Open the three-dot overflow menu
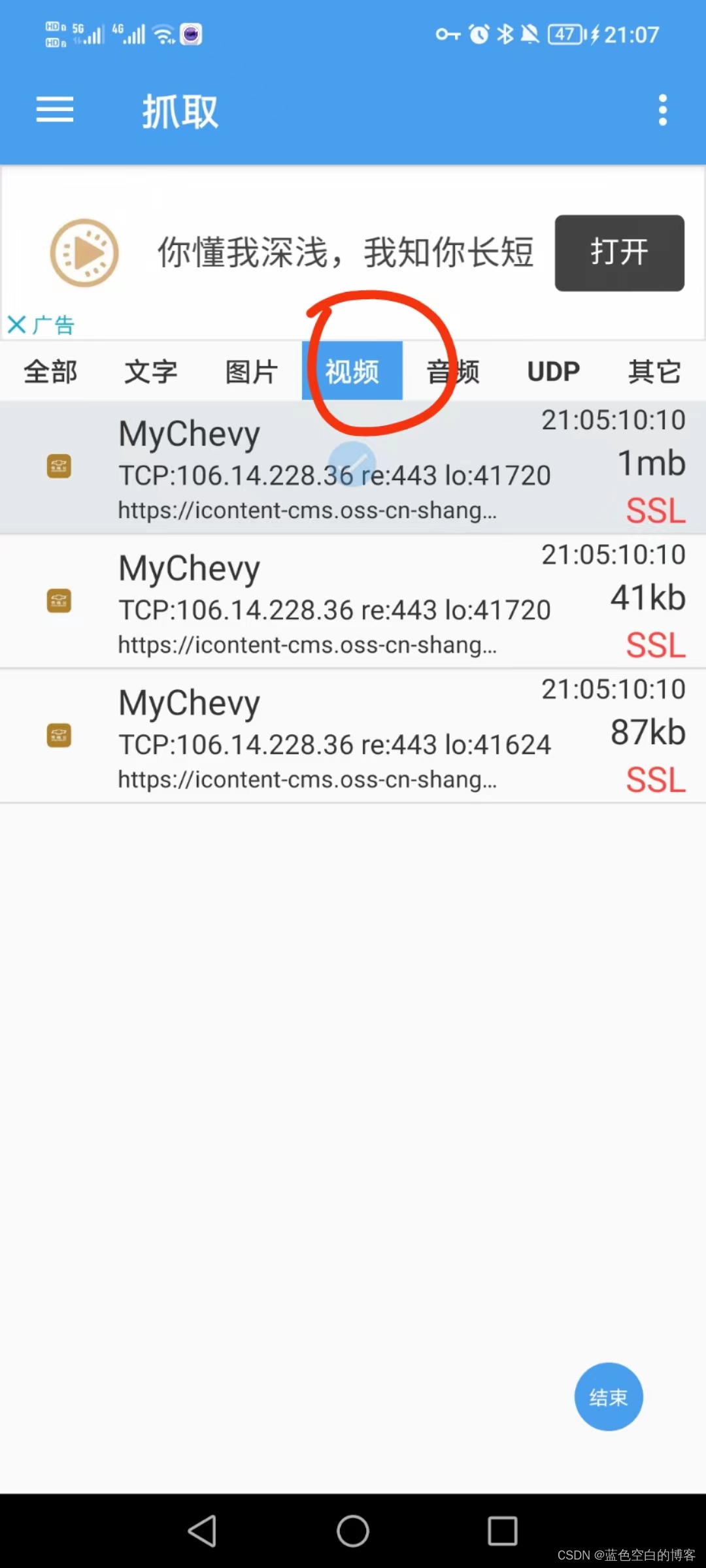This screenshot has height=1568, width=706. (x=663, y=110)
